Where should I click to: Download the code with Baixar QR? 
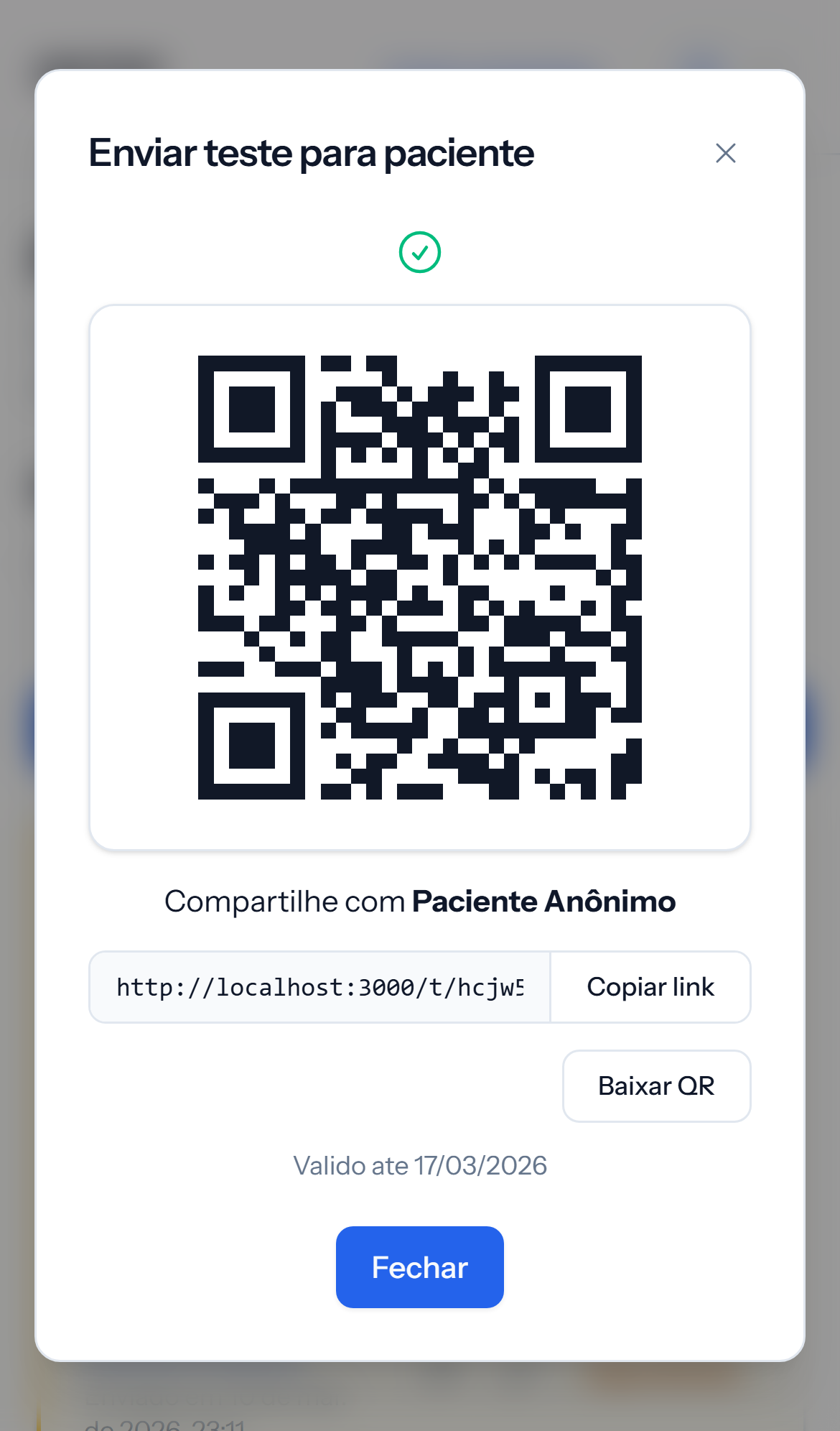(656, 1086)
